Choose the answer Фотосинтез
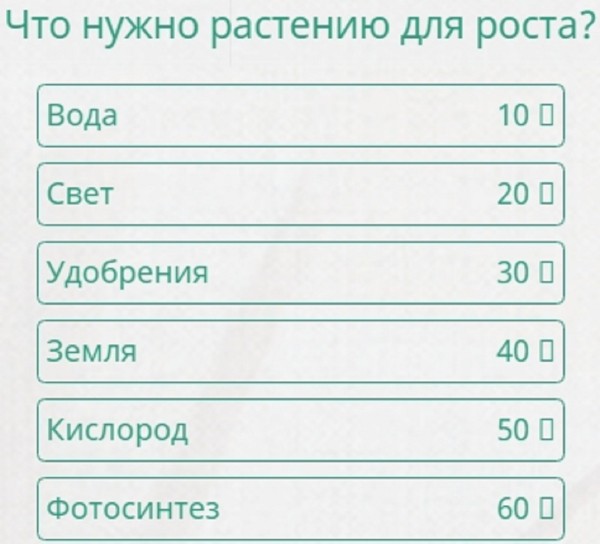Viewport: 600px width, 544px height. pyautogui.click(x=300, y=508)
